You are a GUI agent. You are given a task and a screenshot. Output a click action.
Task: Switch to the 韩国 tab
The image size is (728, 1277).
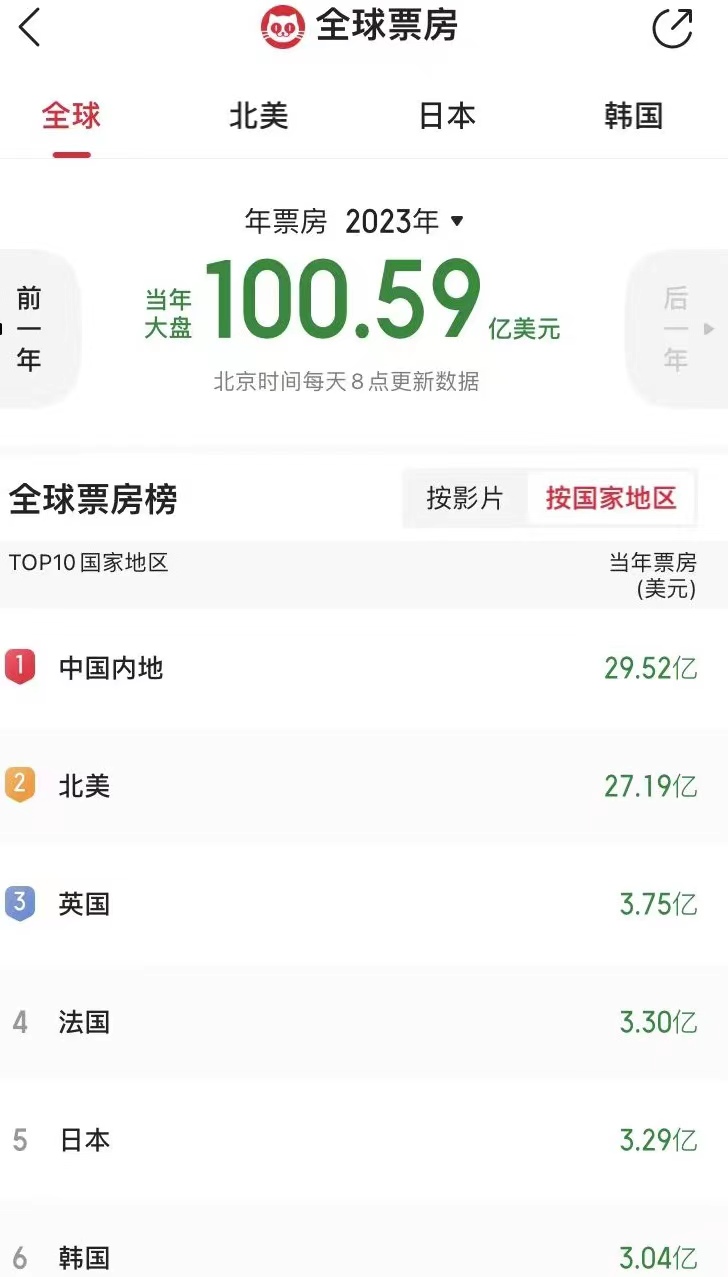click(x=633, y=116)
